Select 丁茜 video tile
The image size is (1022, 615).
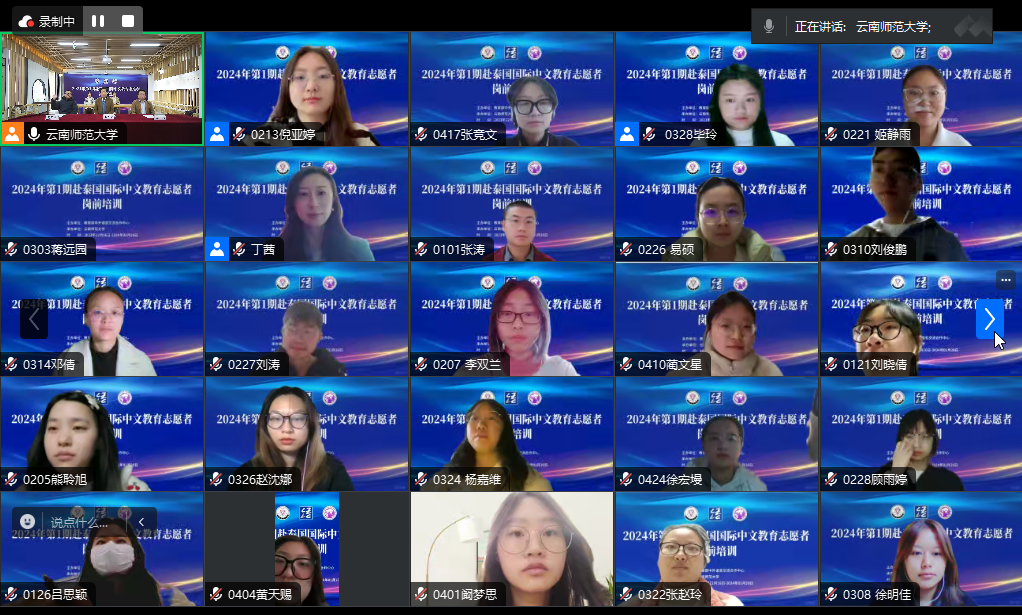tap(306, 203)
